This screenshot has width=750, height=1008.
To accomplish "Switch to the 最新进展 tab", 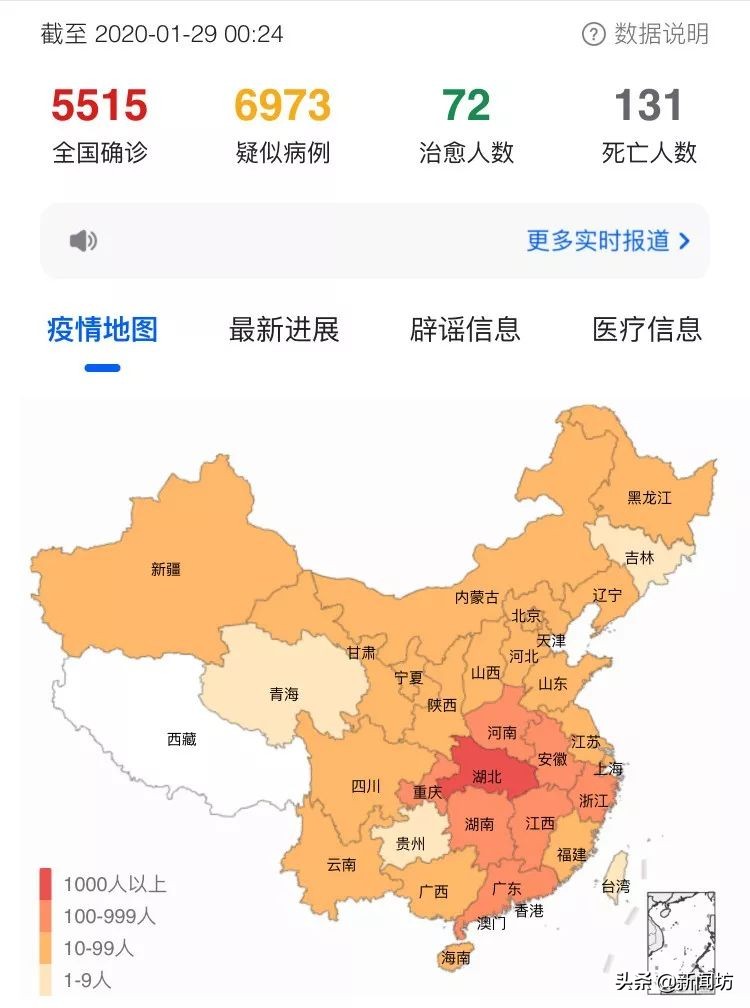I will click(x=280, y=330).
